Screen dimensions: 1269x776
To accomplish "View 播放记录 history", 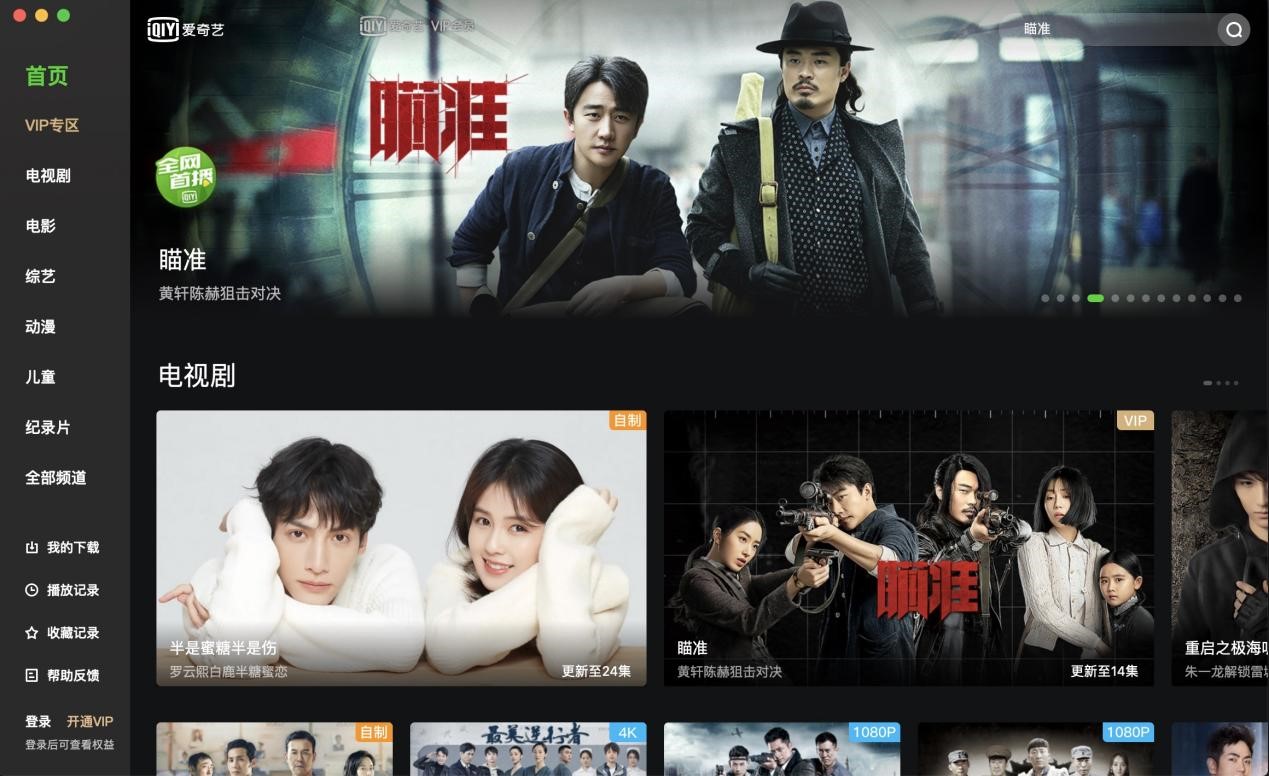I will (63, 590).
